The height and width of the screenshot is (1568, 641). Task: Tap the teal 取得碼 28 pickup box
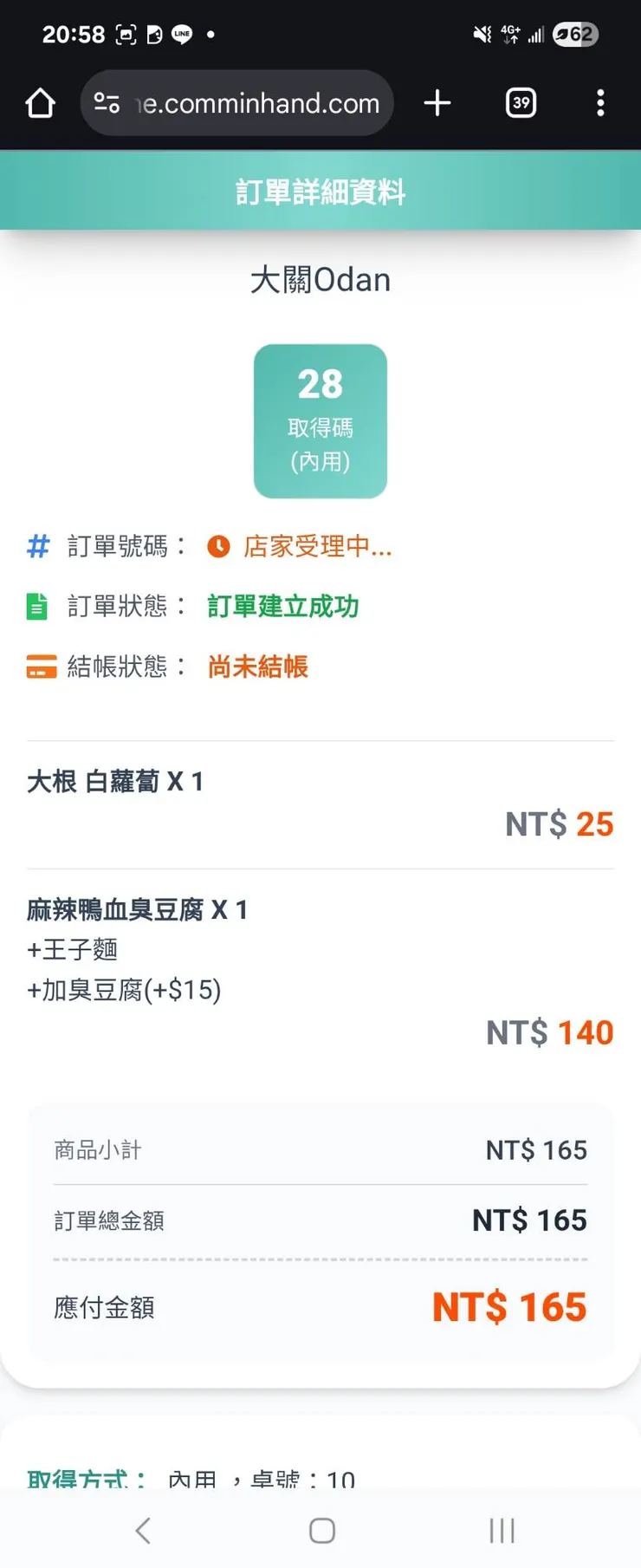tap(320, 421)
